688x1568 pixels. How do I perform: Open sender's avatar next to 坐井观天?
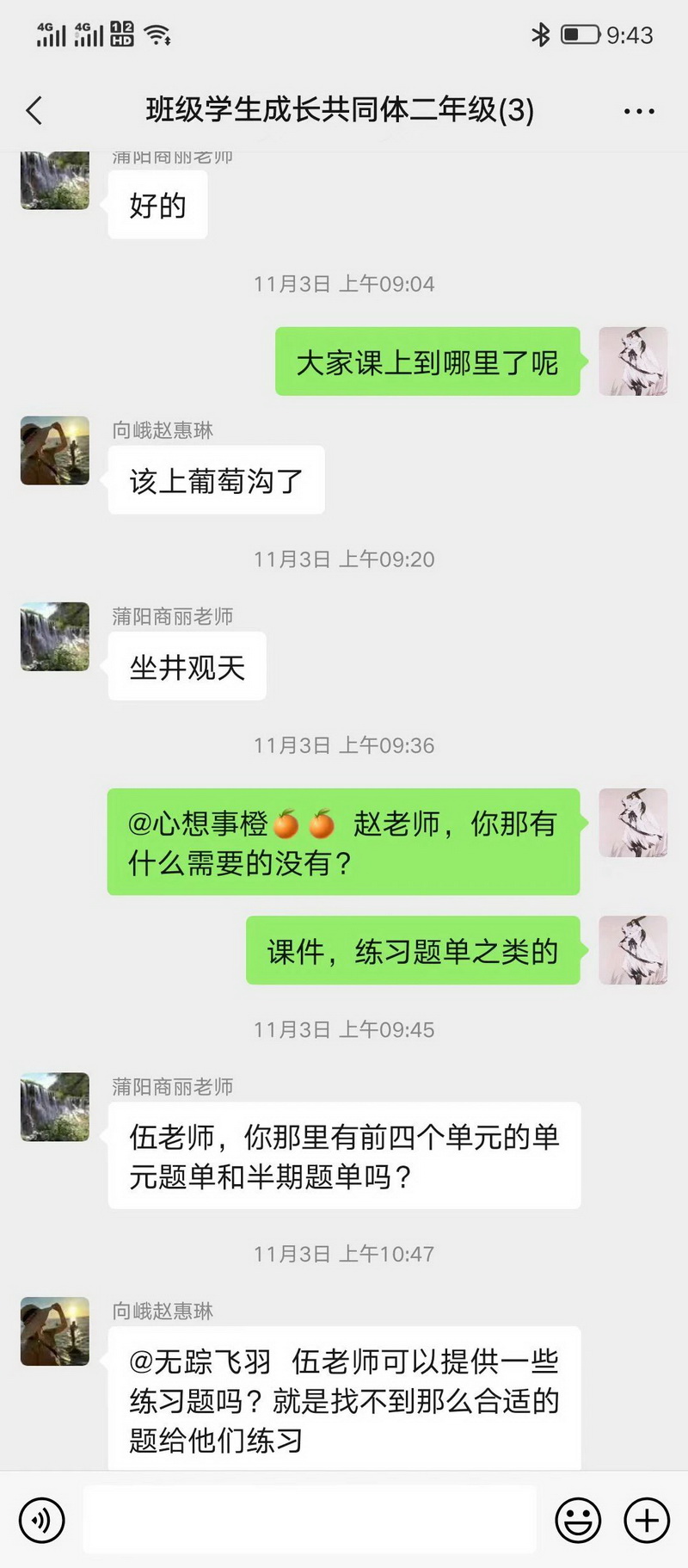pos(55,637)
